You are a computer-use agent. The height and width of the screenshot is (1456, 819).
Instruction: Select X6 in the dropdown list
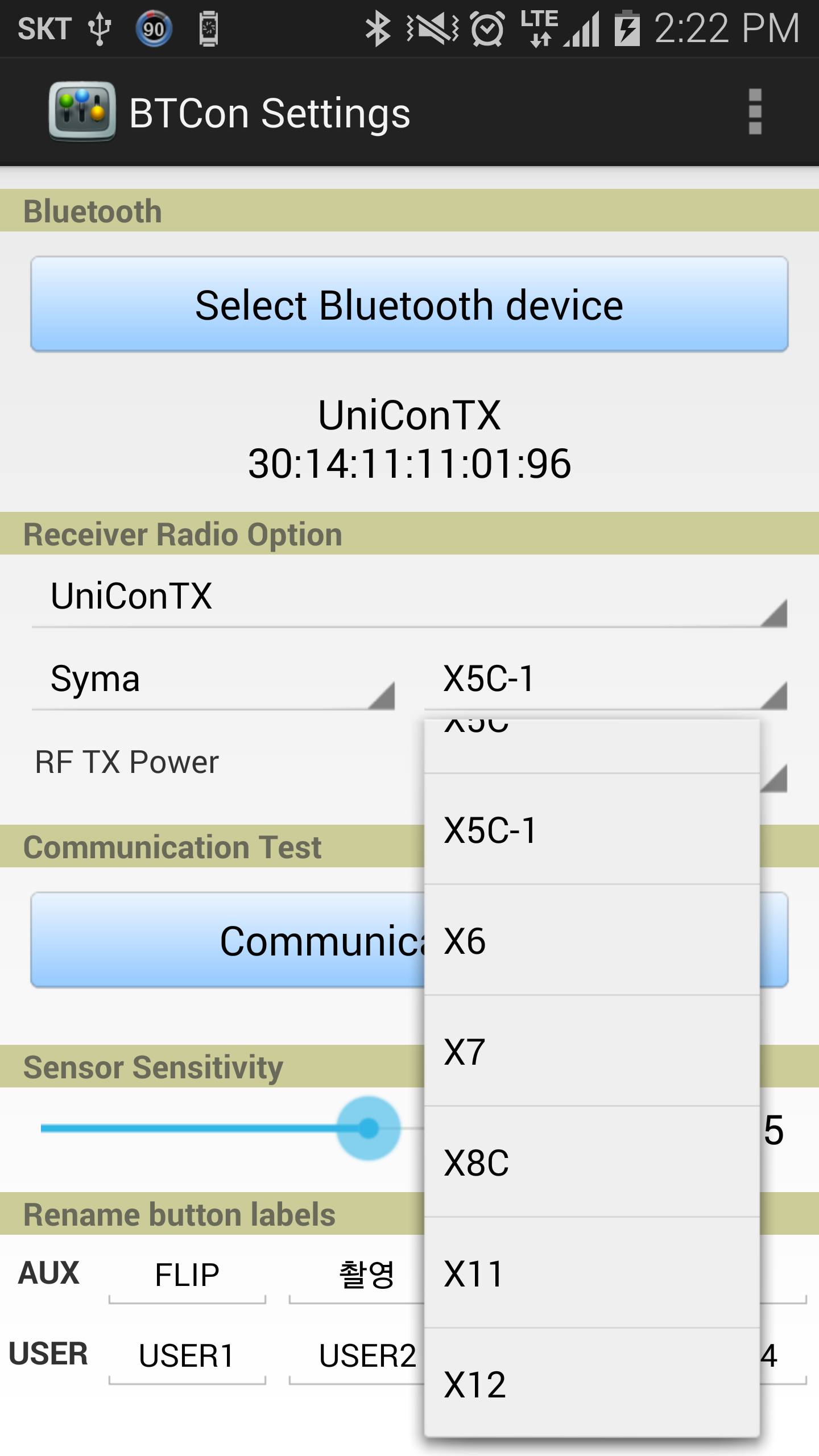point(592,940)
